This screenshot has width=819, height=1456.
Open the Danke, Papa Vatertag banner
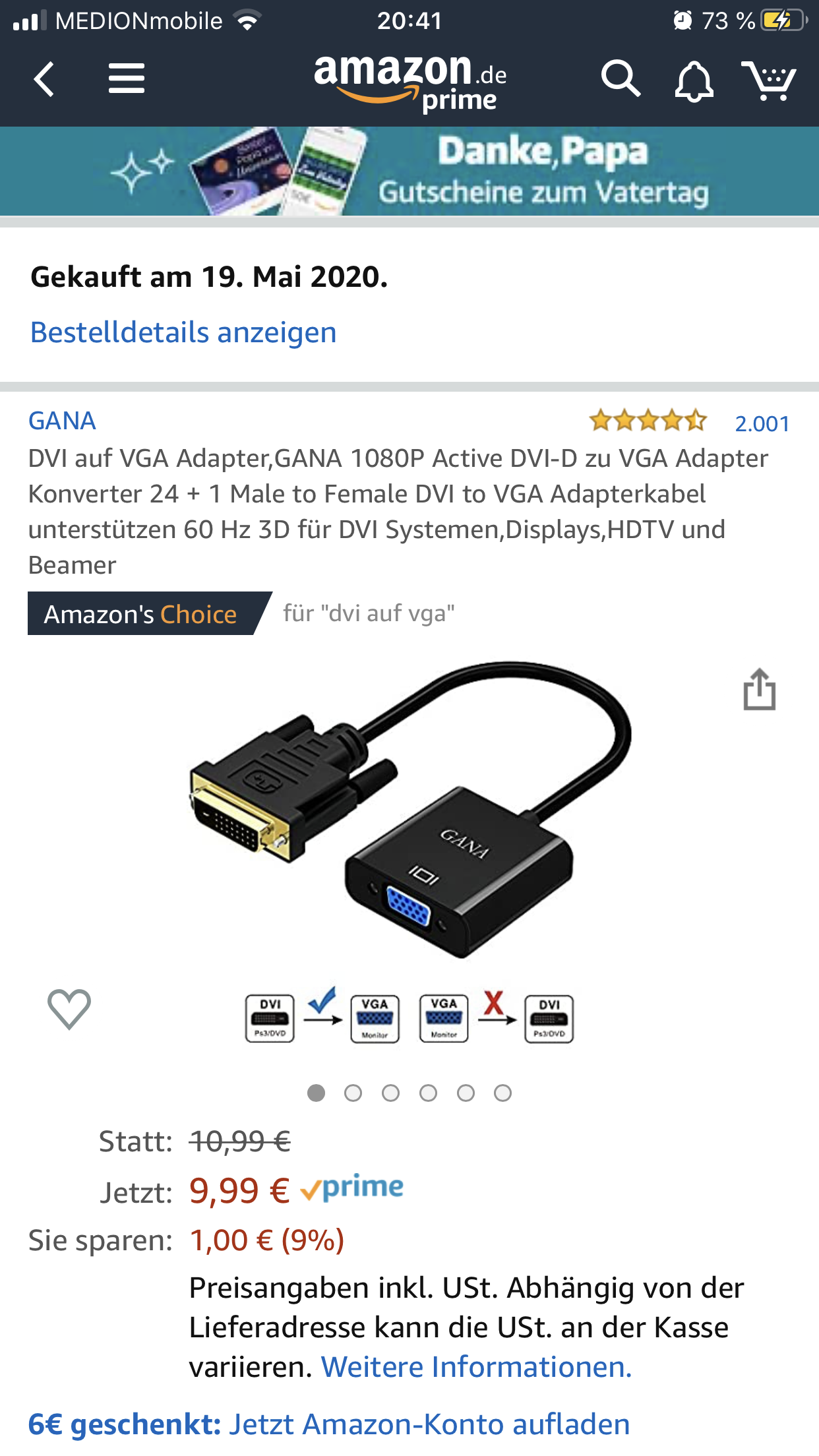tap(409, 171)
